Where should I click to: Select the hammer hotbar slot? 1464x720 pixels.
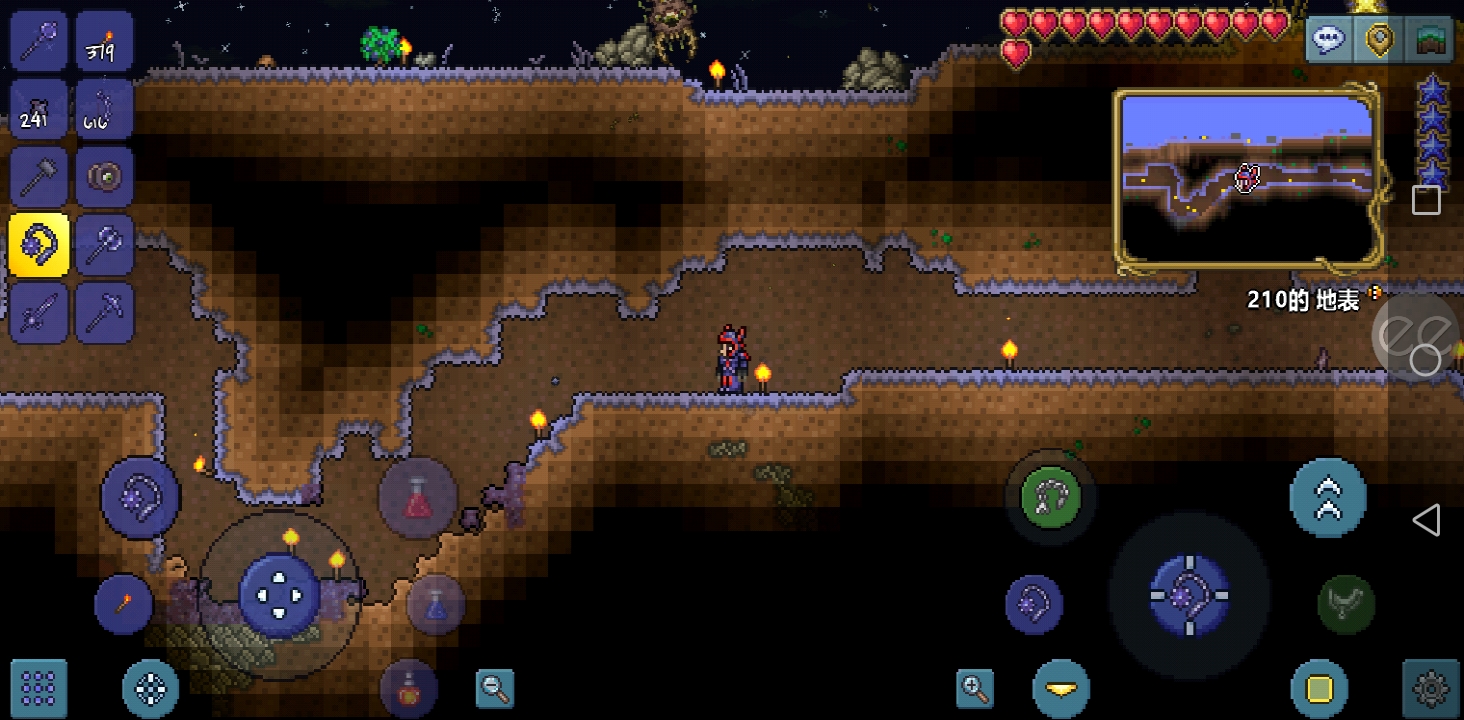[x=38, y=178]
